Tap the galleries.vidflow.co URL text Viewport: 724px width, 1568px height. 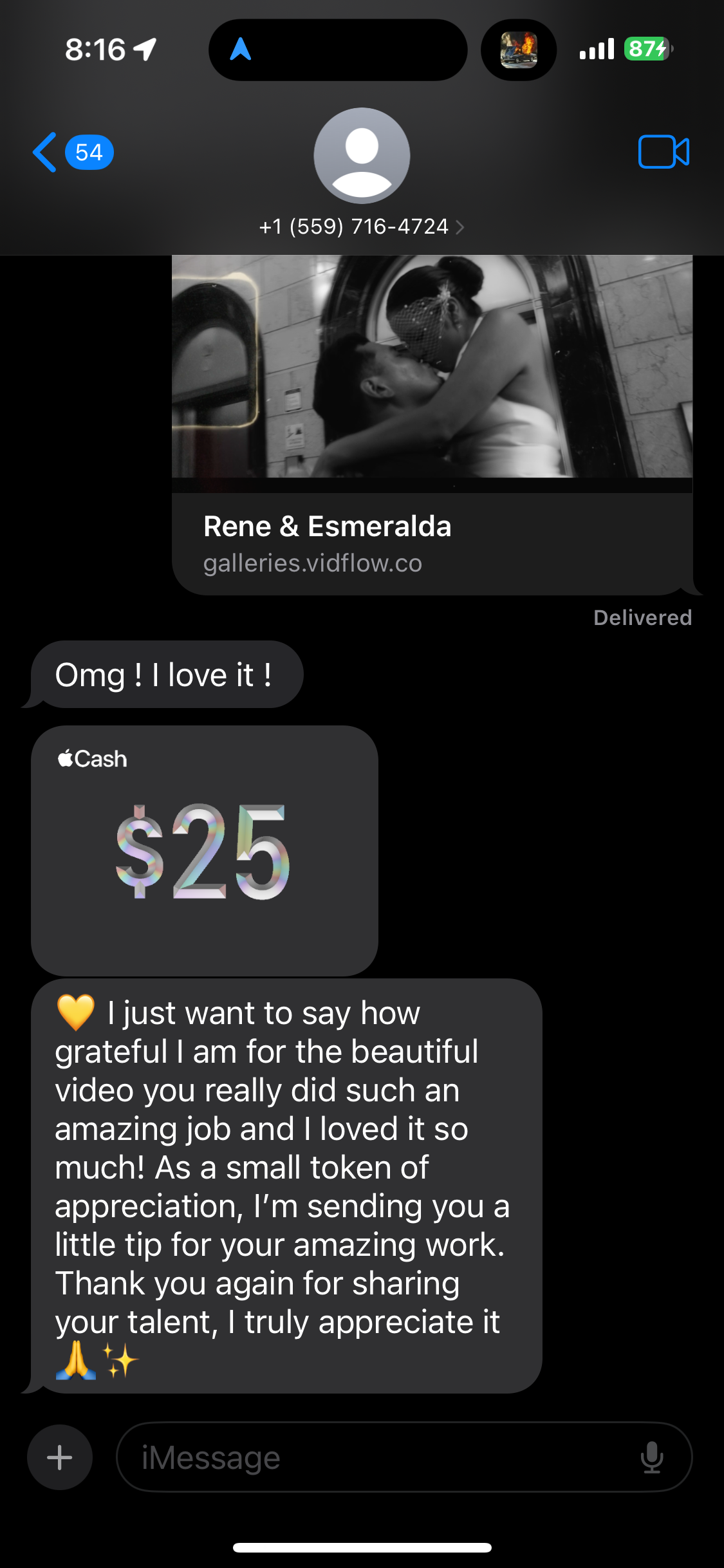[x=312, y=564]
